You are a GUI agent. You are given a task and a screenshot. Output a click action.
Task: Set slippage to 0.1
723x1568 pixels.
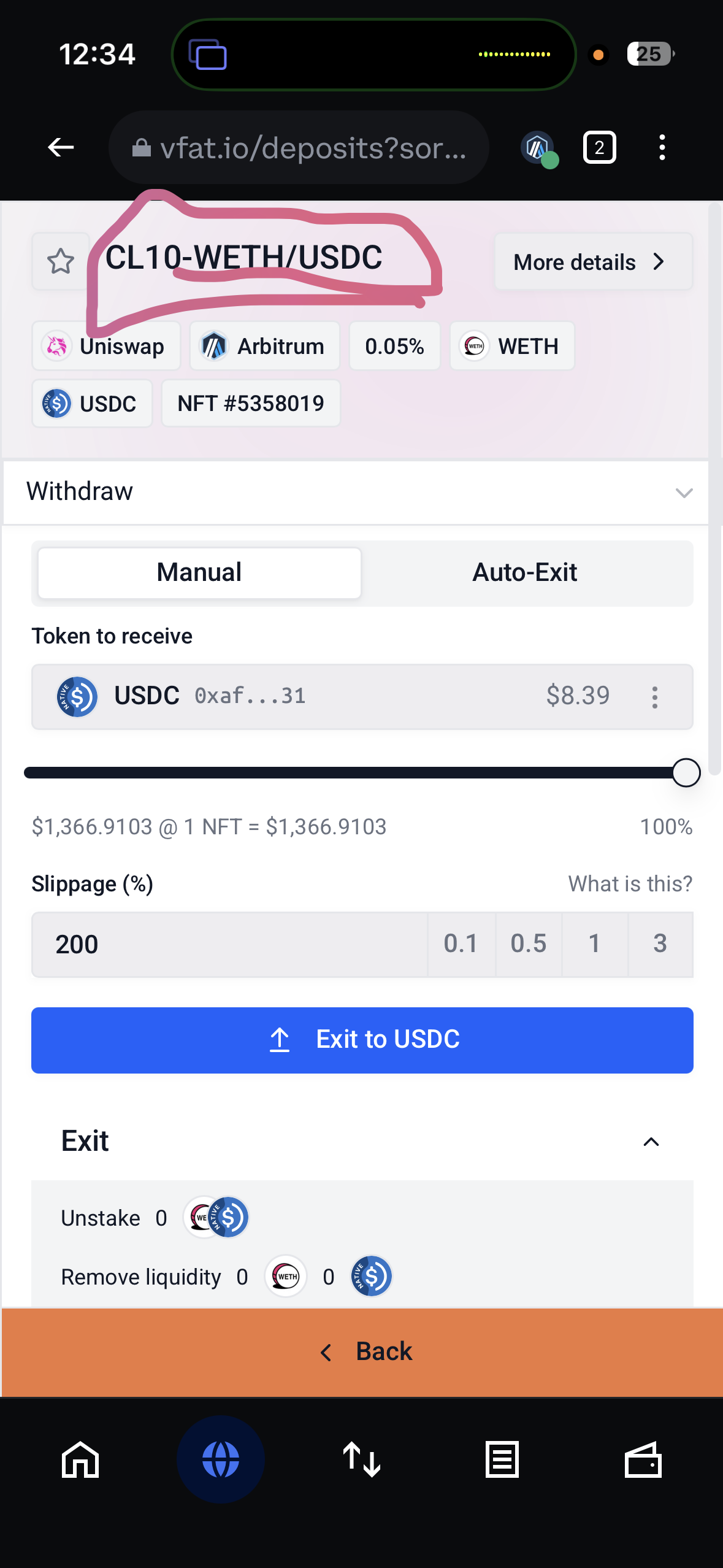pos(461,943)
